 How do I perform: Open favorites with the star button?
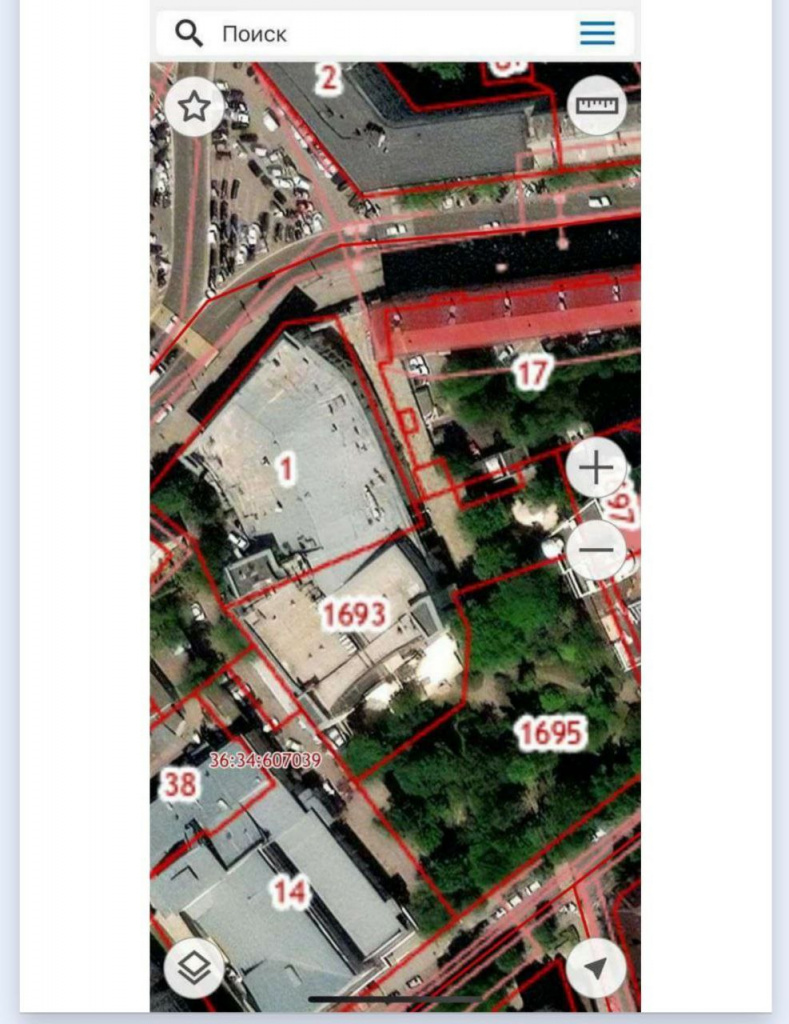coord(194,106)
